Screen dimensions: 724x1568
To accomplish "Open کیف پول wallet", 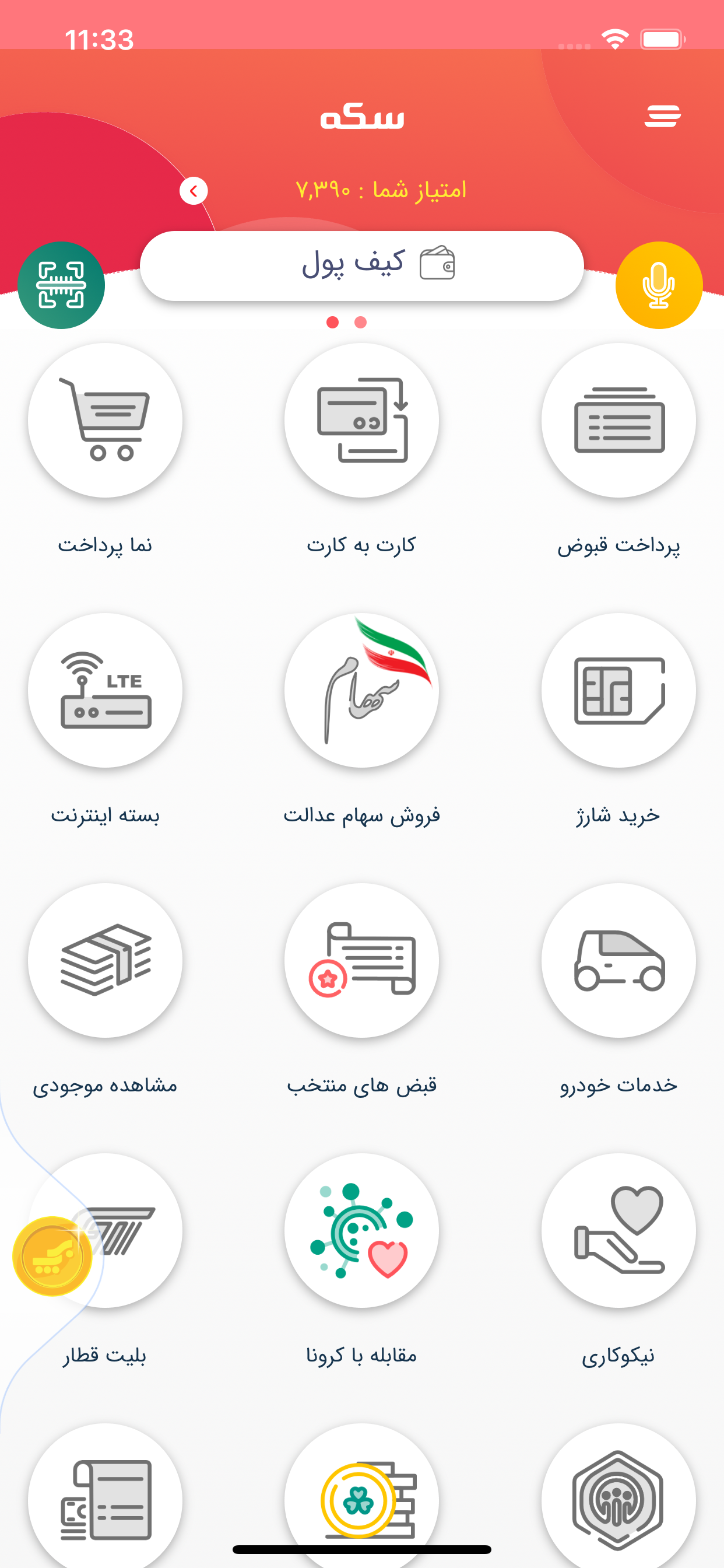I will (361, 264).
